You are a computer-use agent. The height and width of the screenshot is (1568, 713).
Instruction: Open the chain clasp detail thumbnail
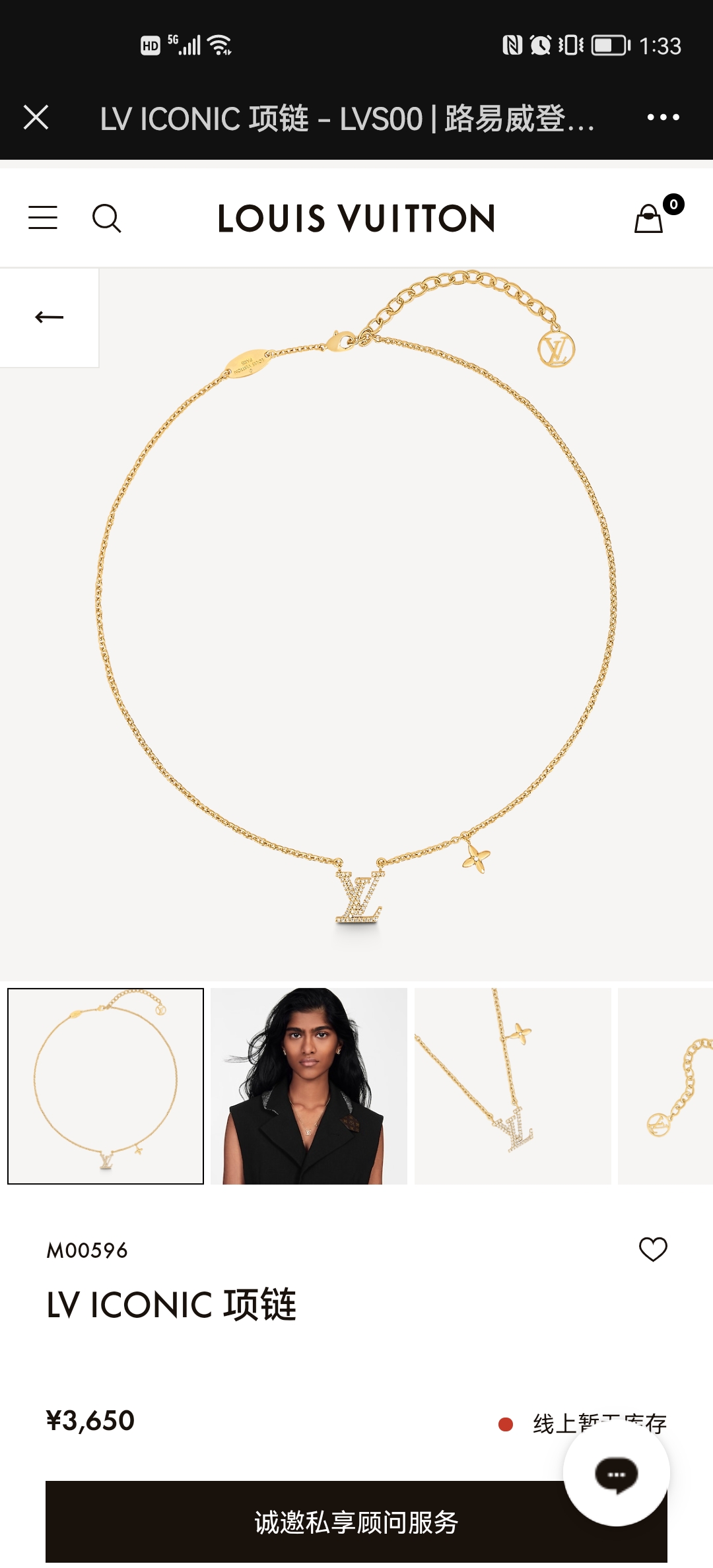click(665, 1086)
